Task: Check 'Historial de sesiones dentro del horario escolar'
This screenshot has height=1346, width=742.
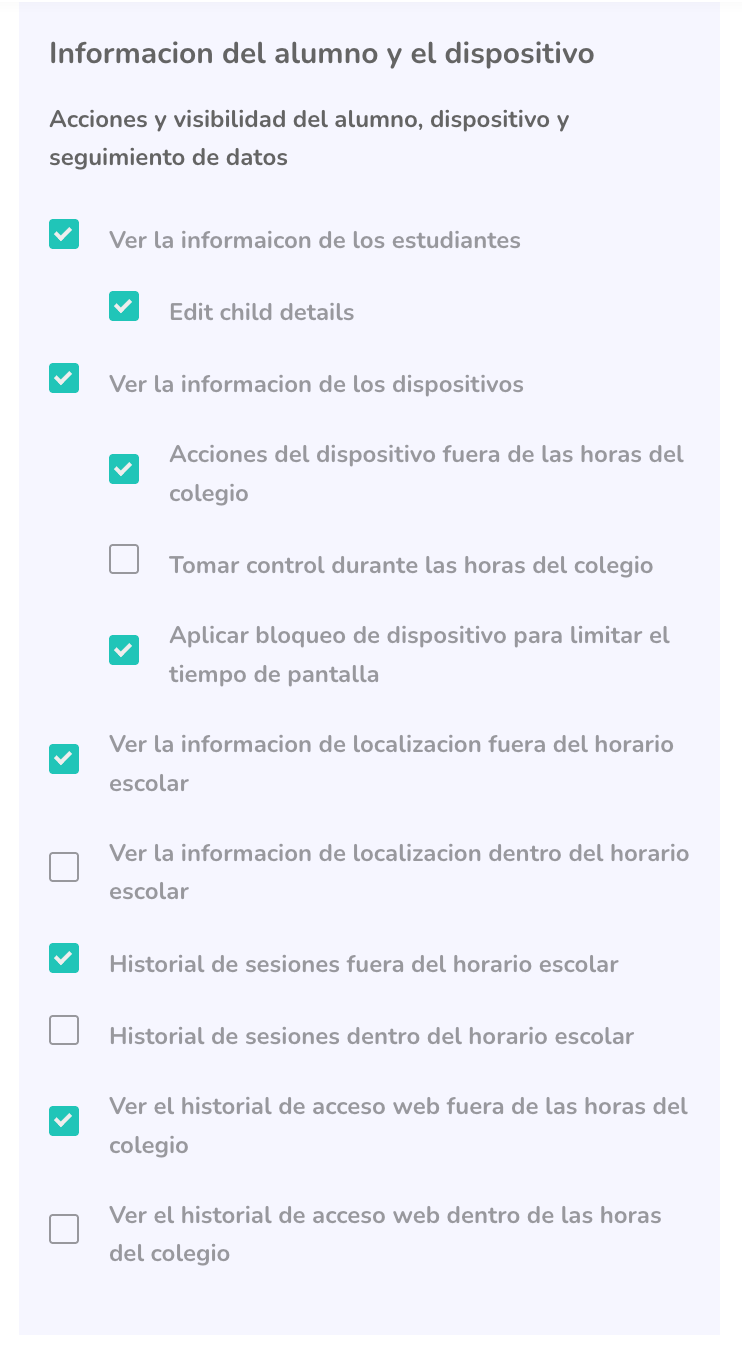Action: (64, 1031)
